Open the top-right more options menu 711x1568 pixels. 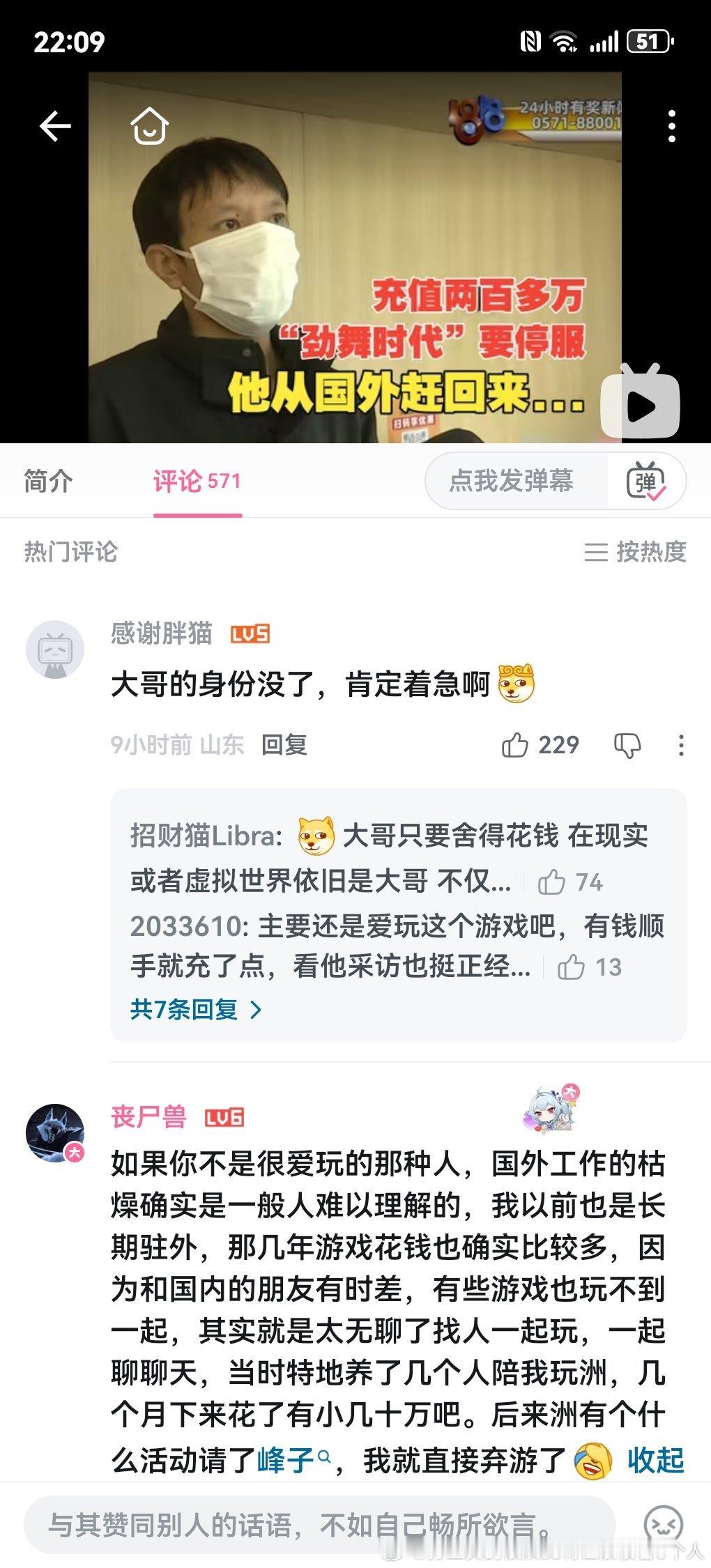[x=671, y=127]
